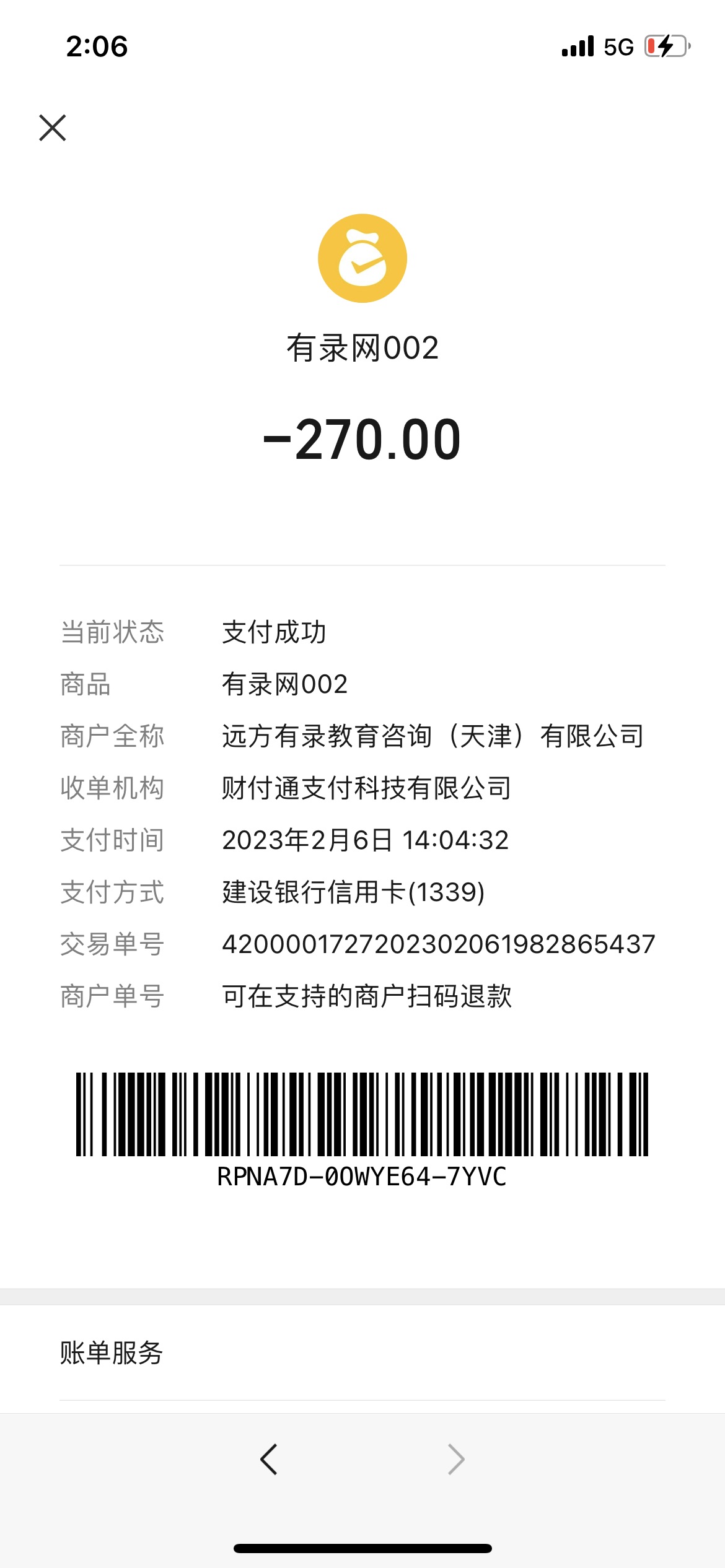
Task: Open the 有录网002 merchant icon
Action: pyautogui.click(x=362, y=258)
